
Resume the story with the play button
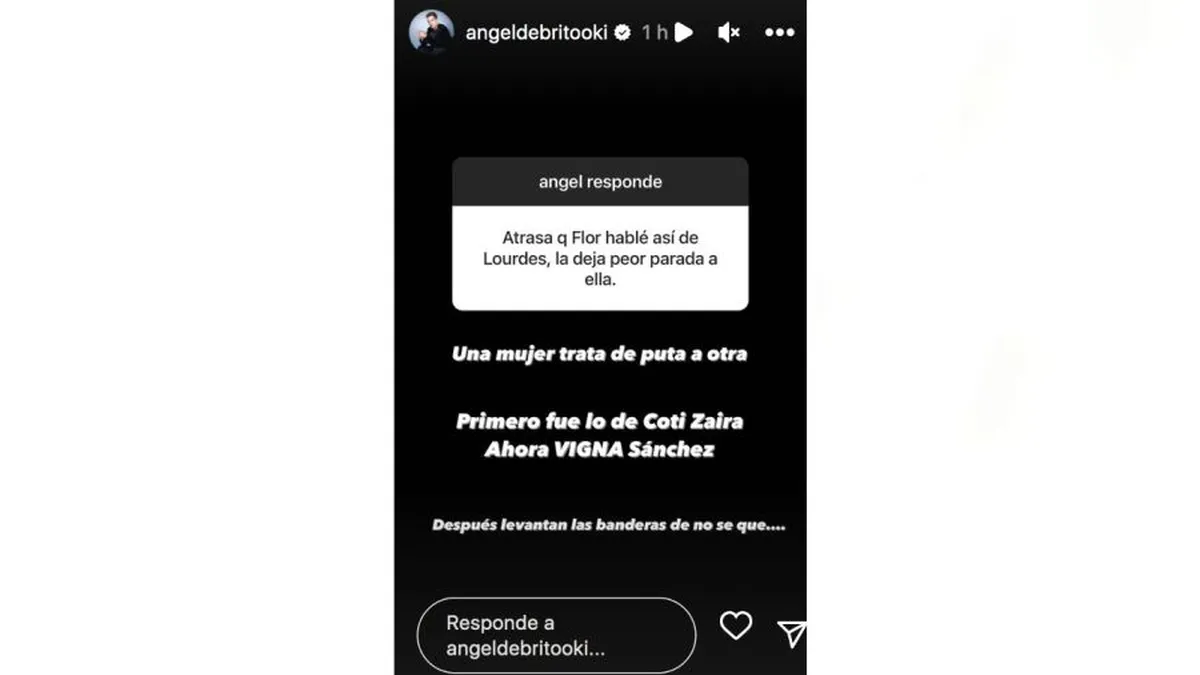pos(684,33)
